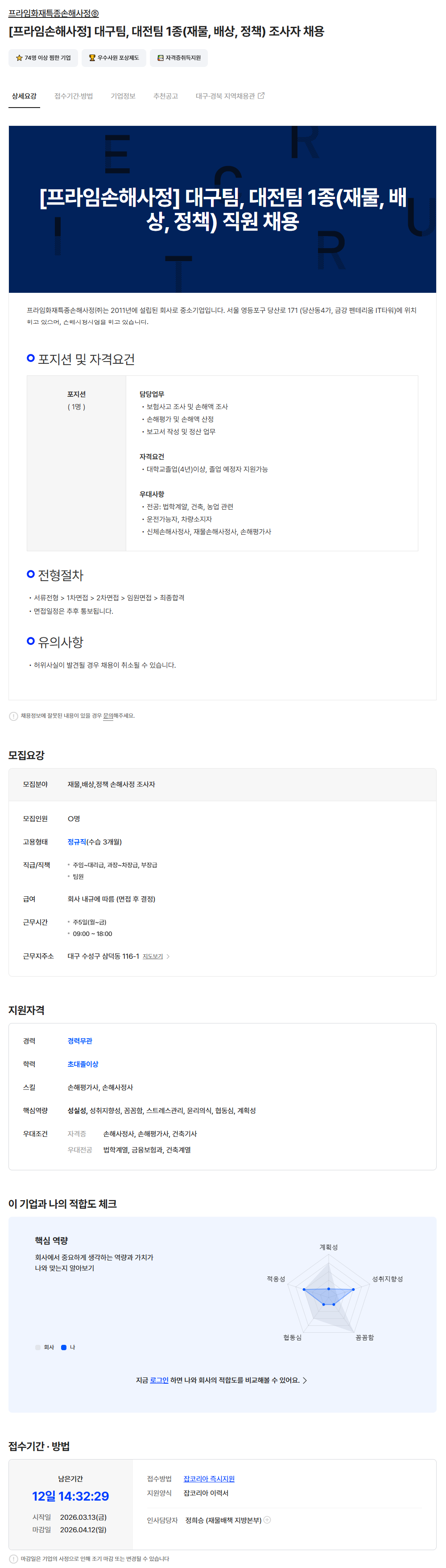Viewport: 446px width, 1568px height.
Task: Tap the 우수사원 포상제도 chip
Action: pos(114,58)
